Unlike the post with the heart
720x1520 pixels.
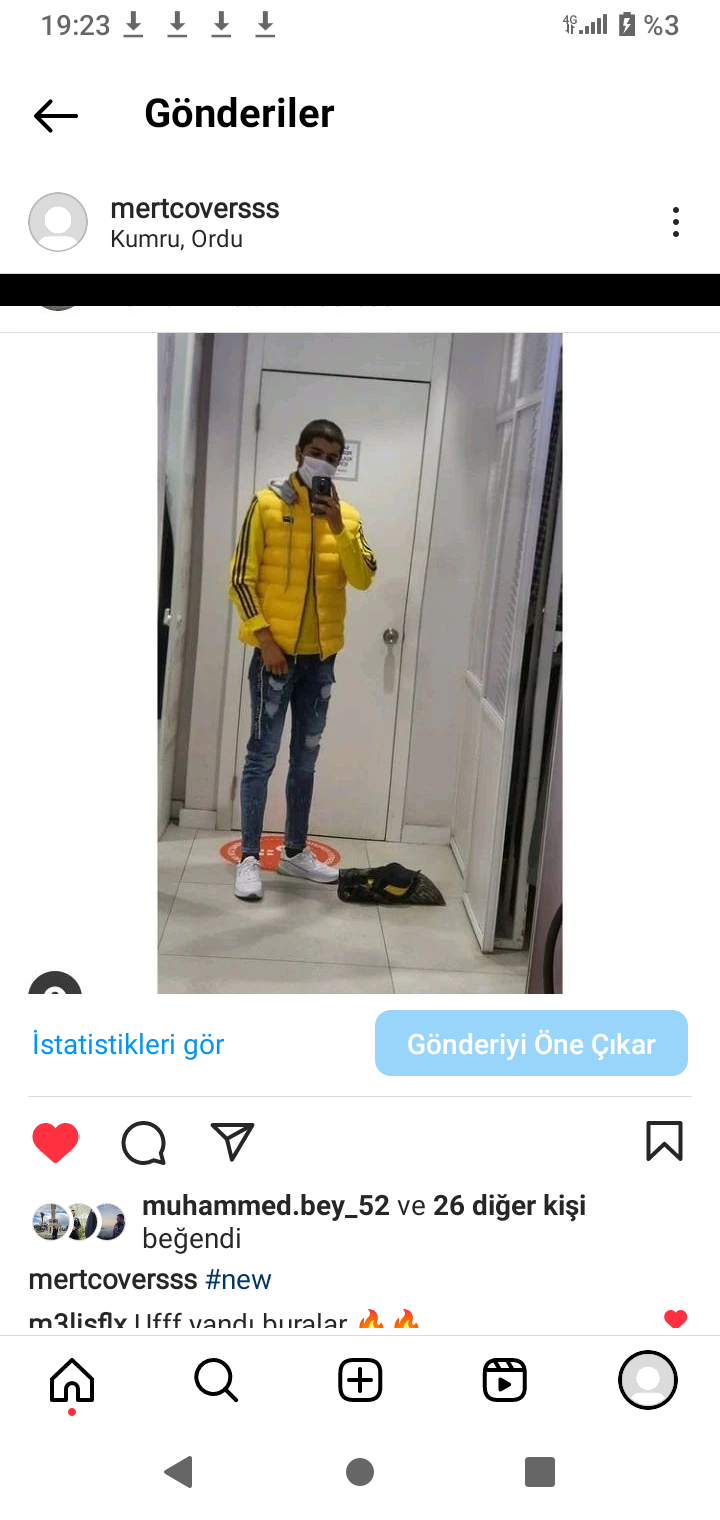point(56,1142)
